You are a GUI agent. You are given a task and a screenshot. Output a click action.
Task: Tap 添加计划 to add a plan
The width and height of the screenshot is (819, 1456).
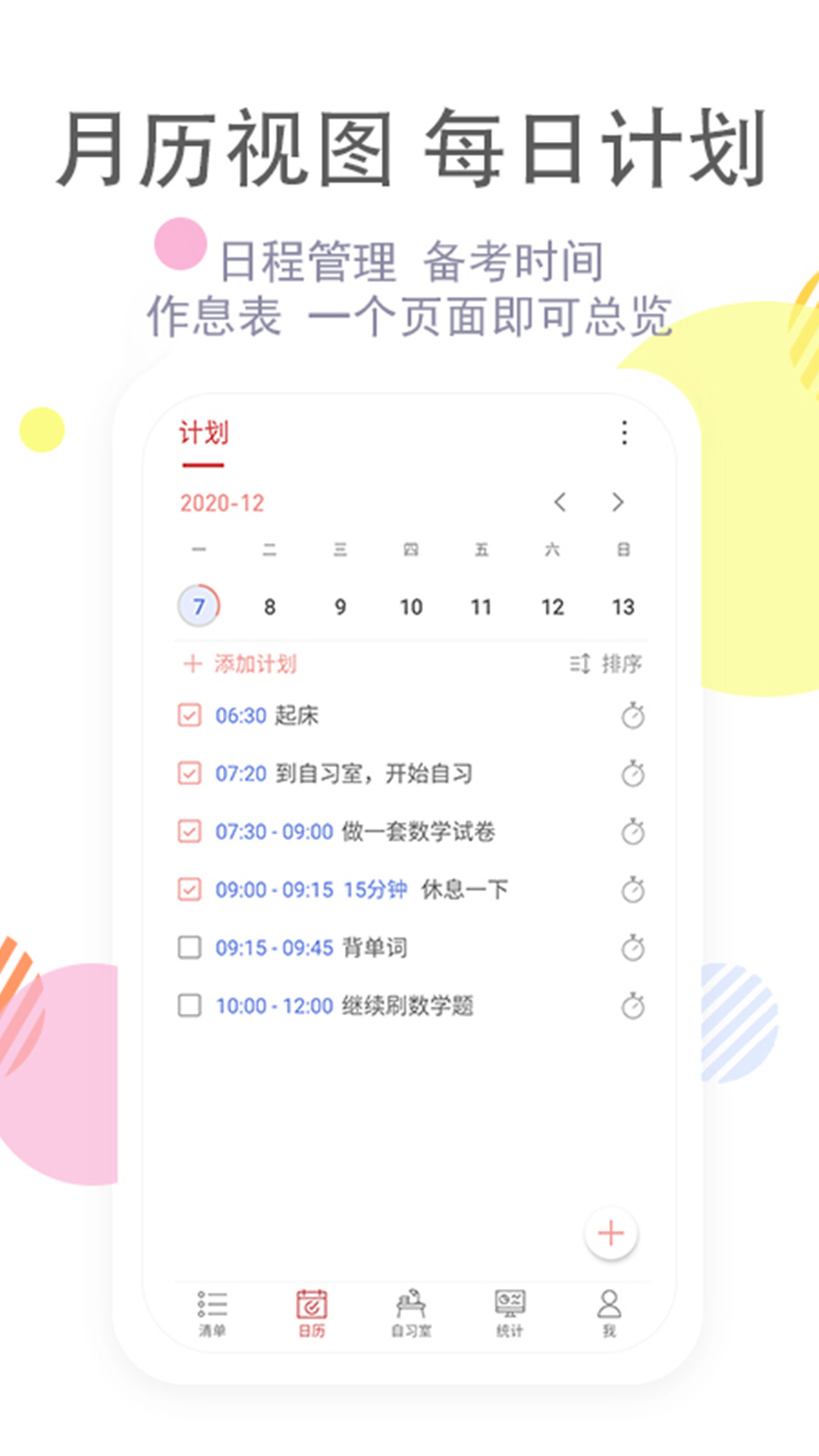tap(241, 664)
